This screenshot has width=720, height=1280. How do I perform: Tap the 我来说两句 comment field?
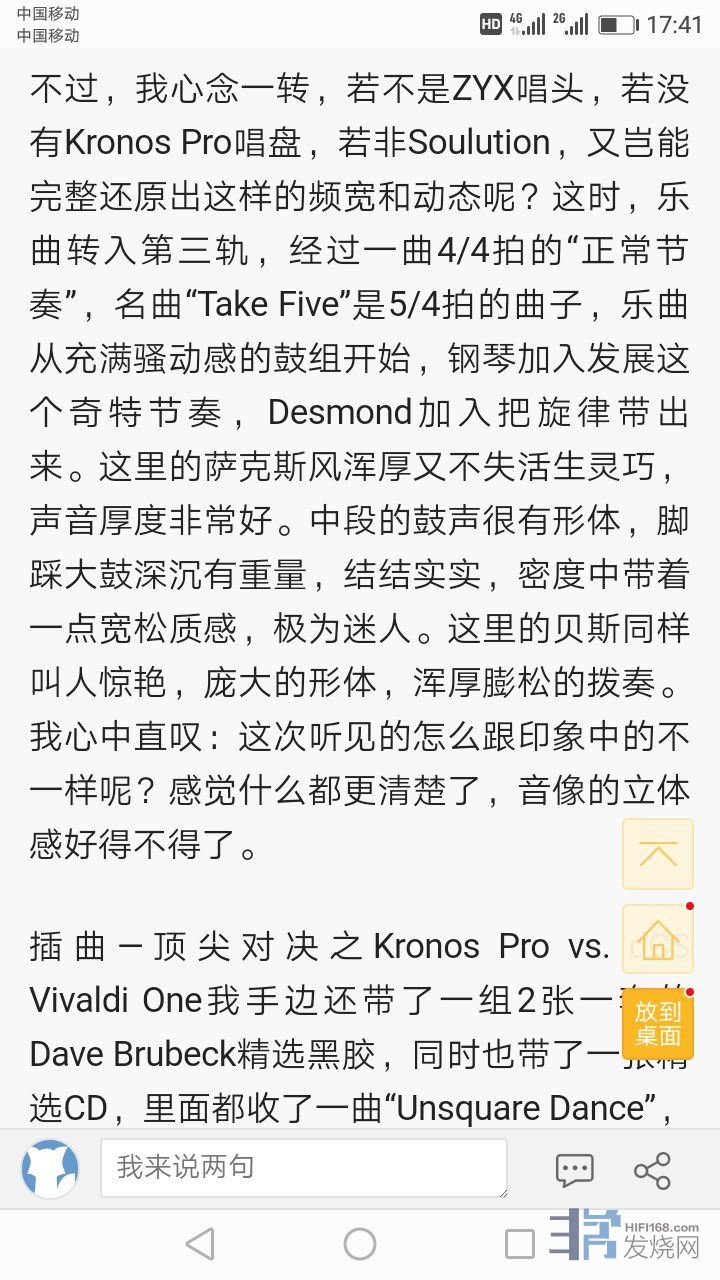pyautogui.click(x=303, y=1167)
